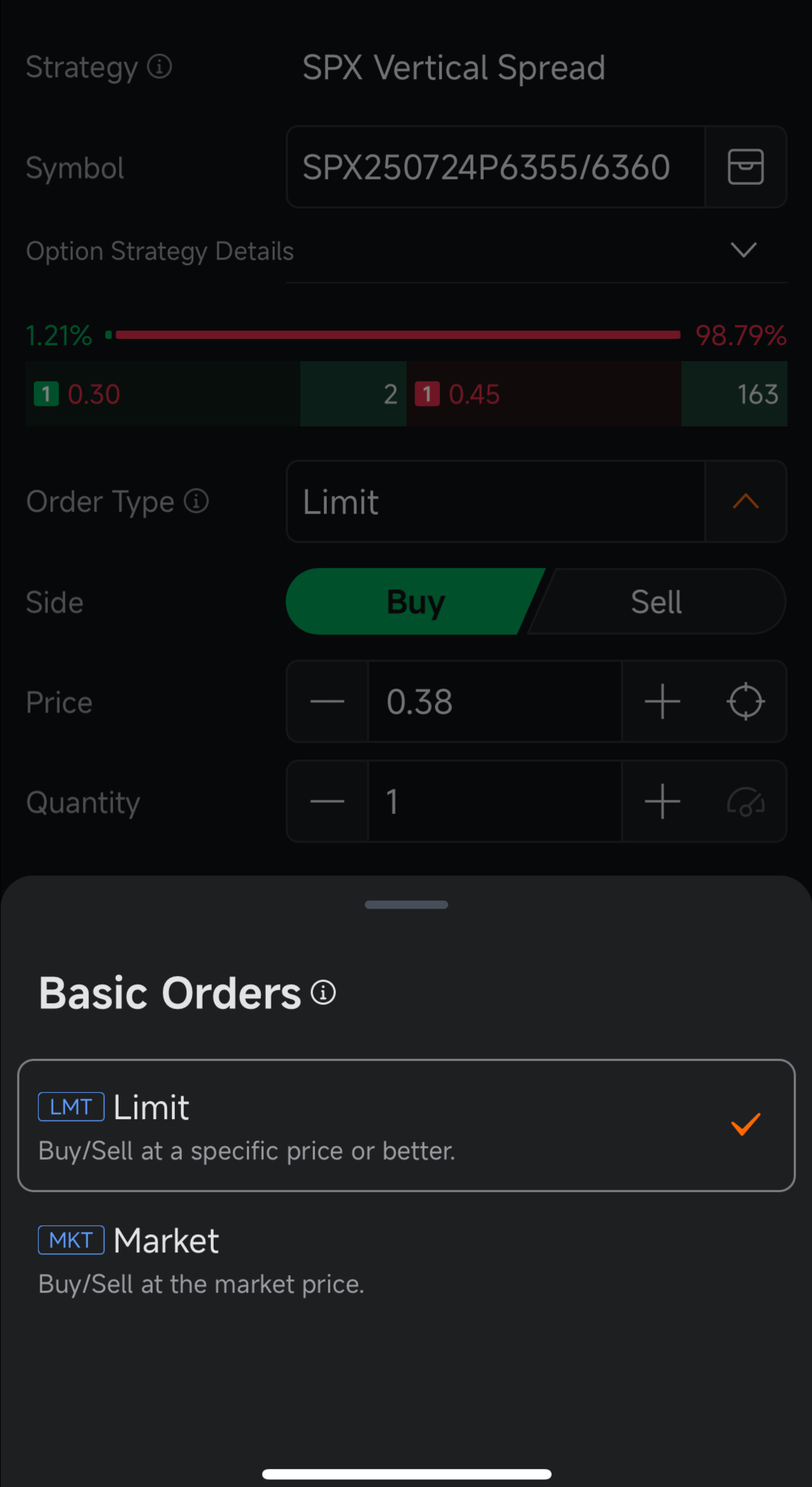The width and height of the screenshot is (812, 1487).
Task: Edit the price field showing 0.38
Action: pyautogui.click(x=495, y=701)
